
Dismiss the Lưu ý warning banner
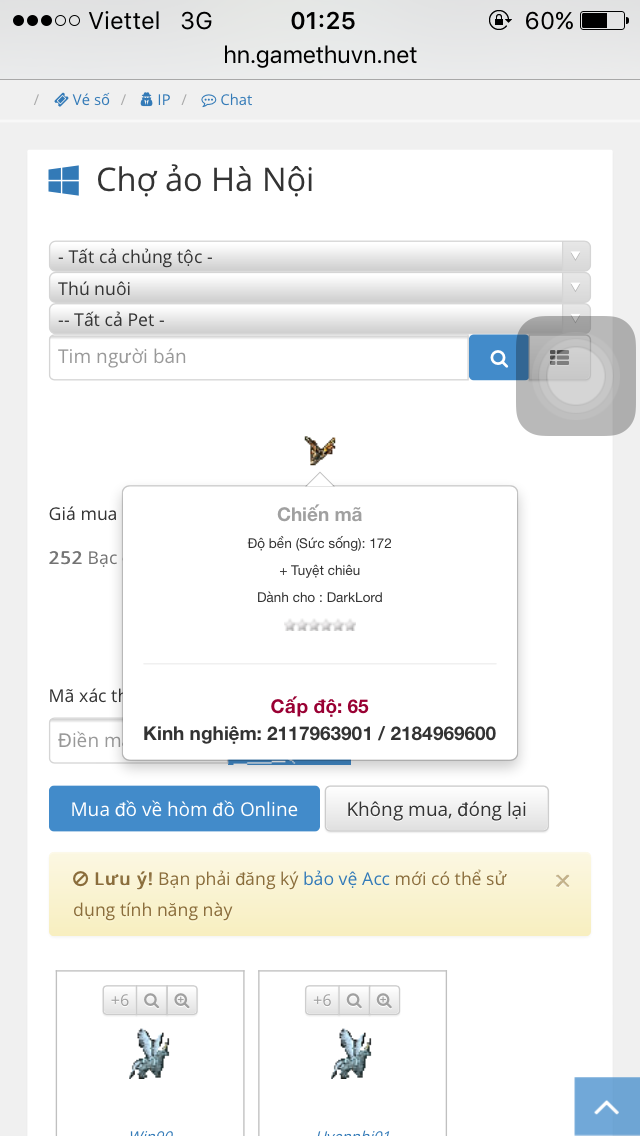[x=562, y=880]
